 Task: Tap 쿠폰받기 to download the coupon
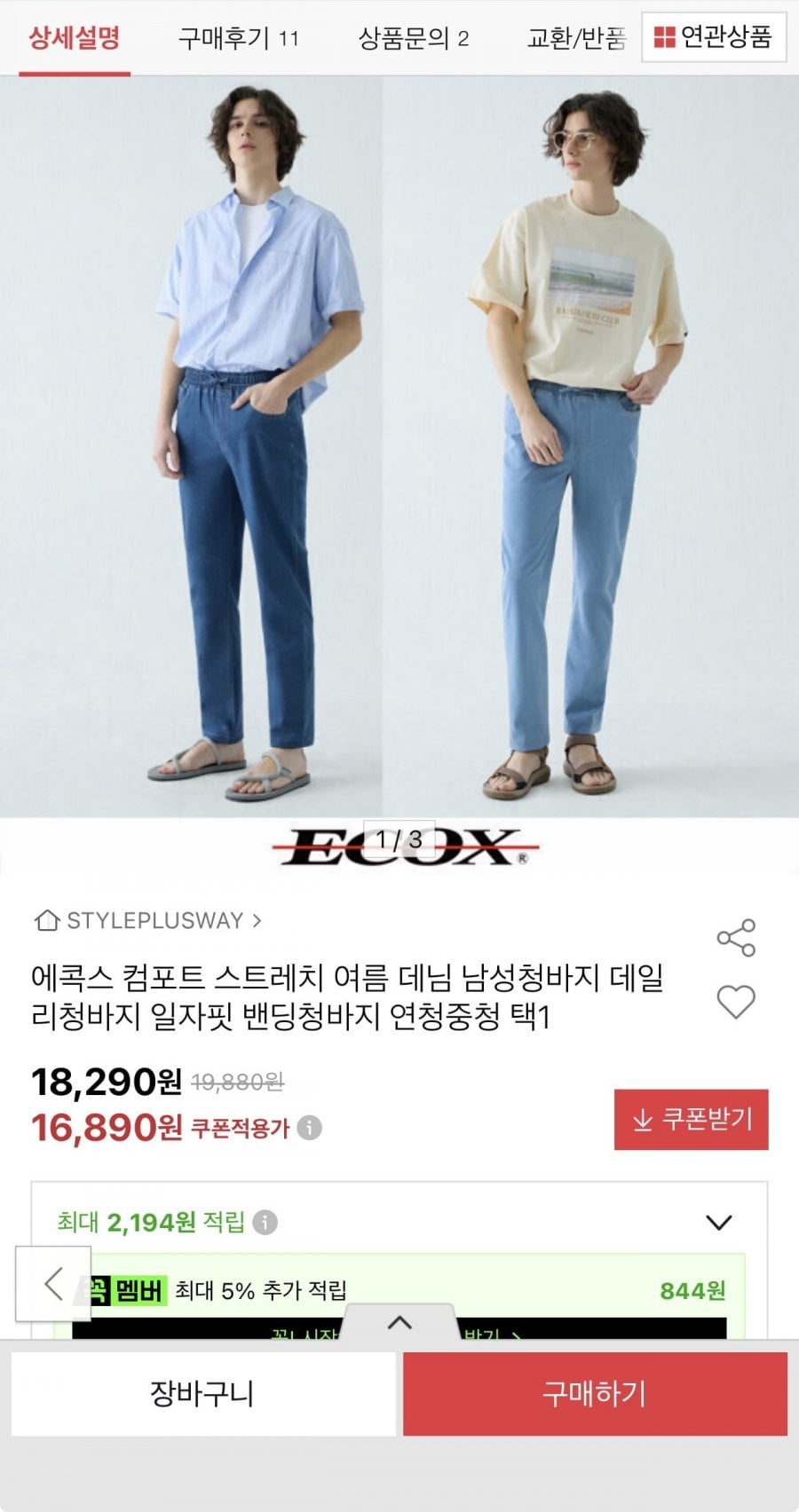[x=692, y=1120]
